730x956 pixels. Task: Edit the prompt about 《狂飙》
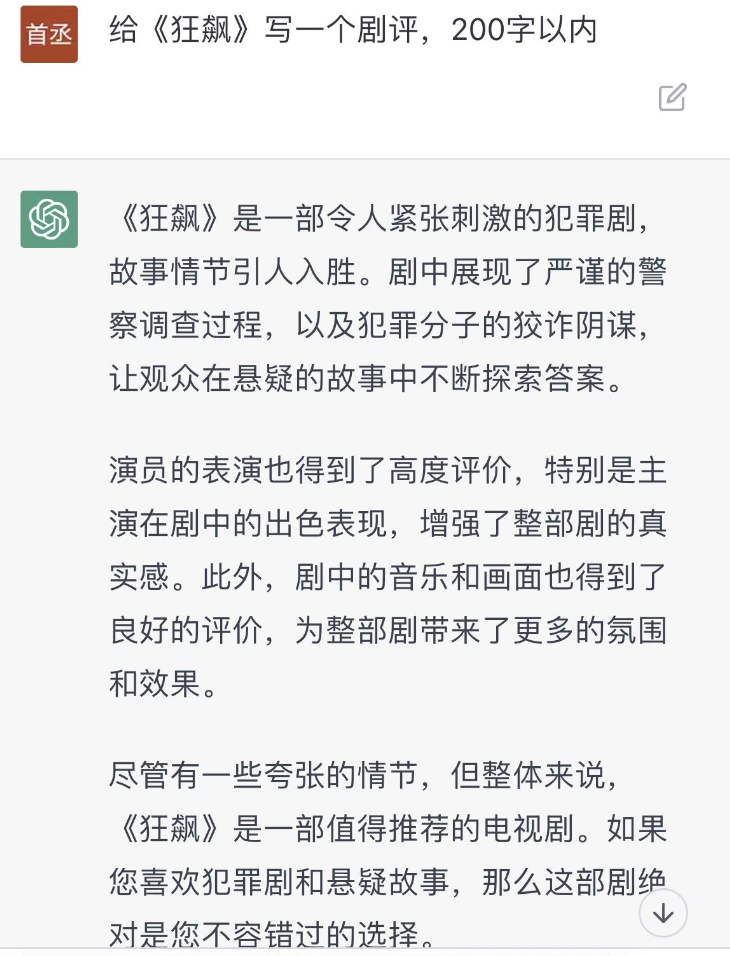[672, 97]
